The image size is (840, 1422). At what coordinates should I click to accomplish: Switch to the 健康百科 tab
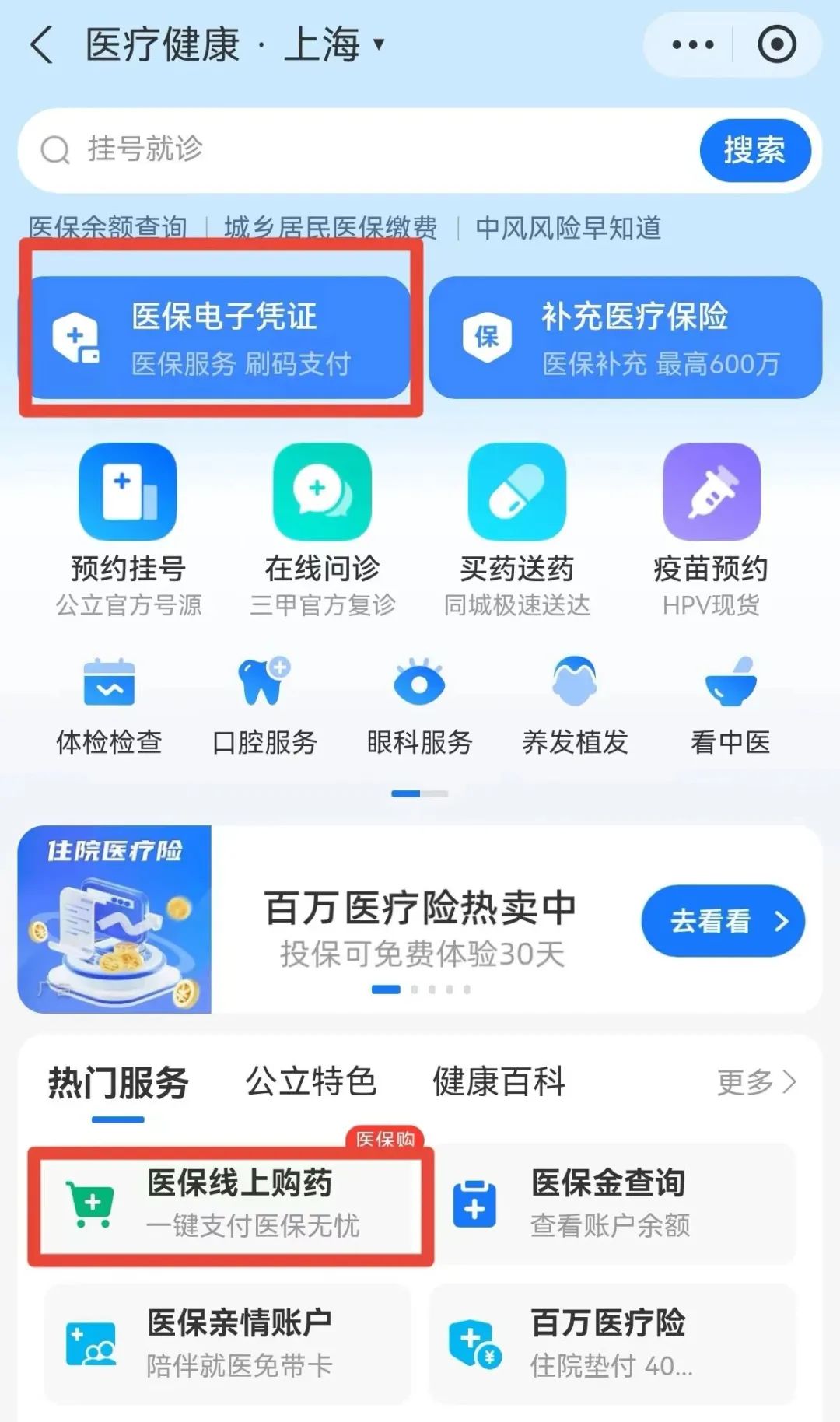[499, 1081]
